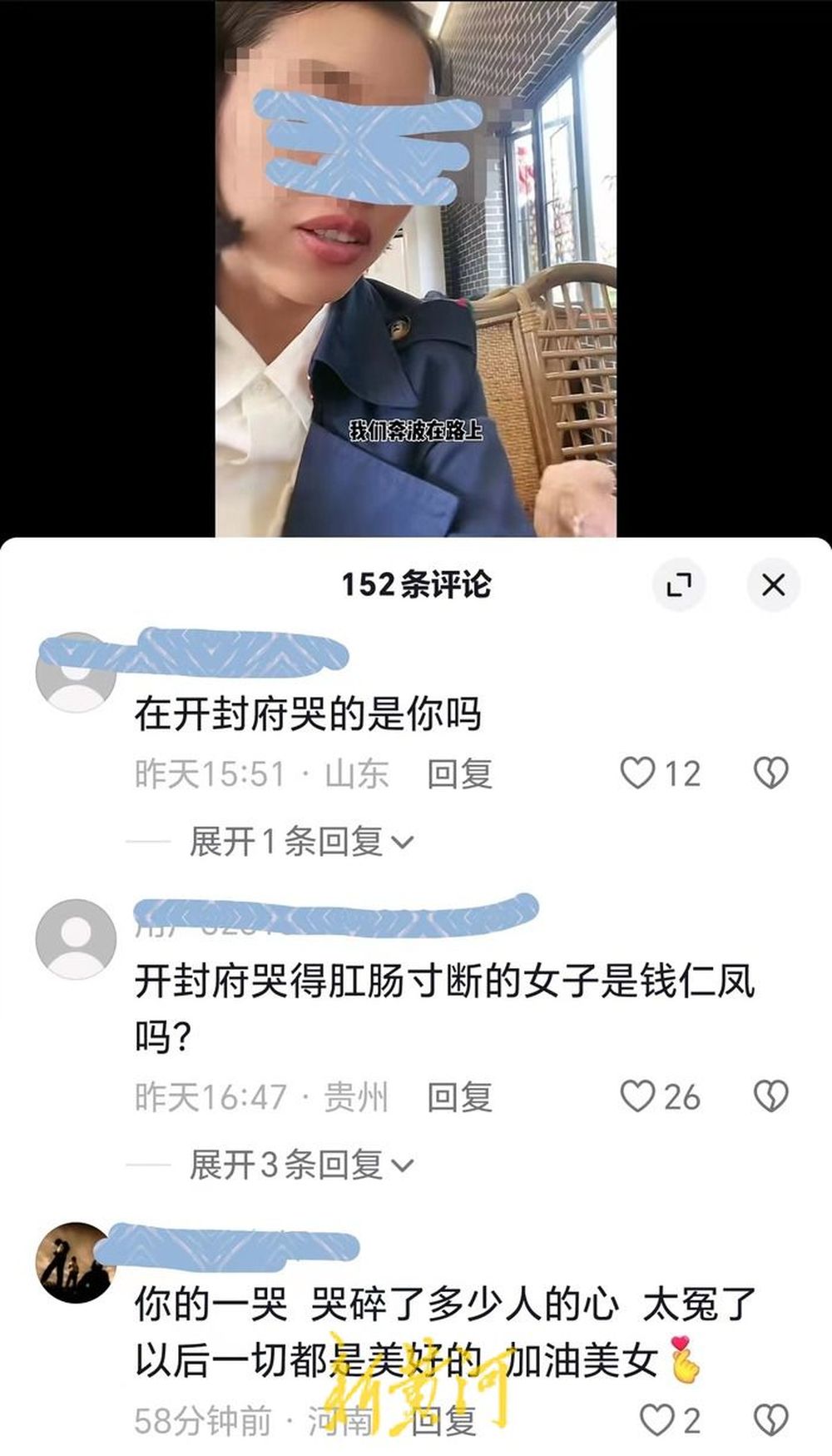Open avatar of the 58分钟前 commenter
832x1456 pixels.
tap(76, 1262)
